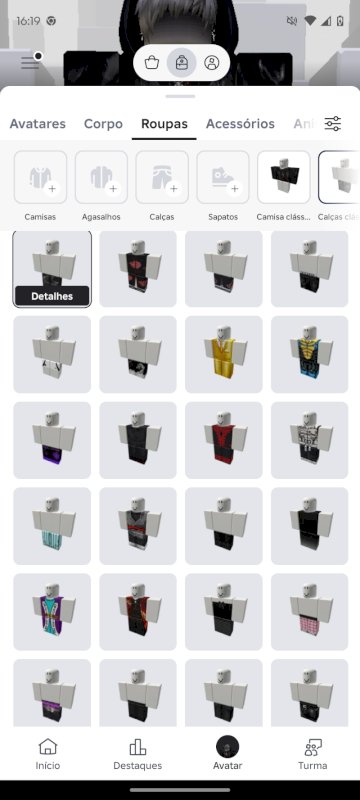Add an item in Calças slot
The width and height of the screenshot is (360, 800).
[162, 177]
